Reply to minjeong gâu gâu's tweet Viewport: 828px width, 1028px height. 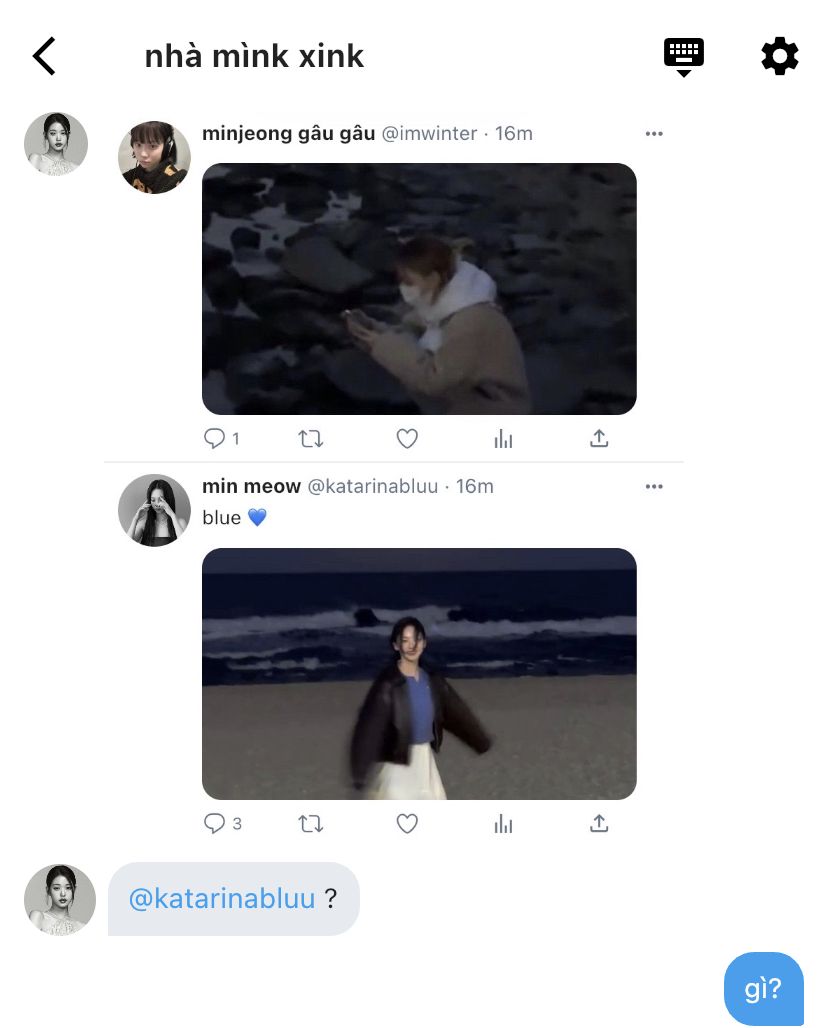214,438
